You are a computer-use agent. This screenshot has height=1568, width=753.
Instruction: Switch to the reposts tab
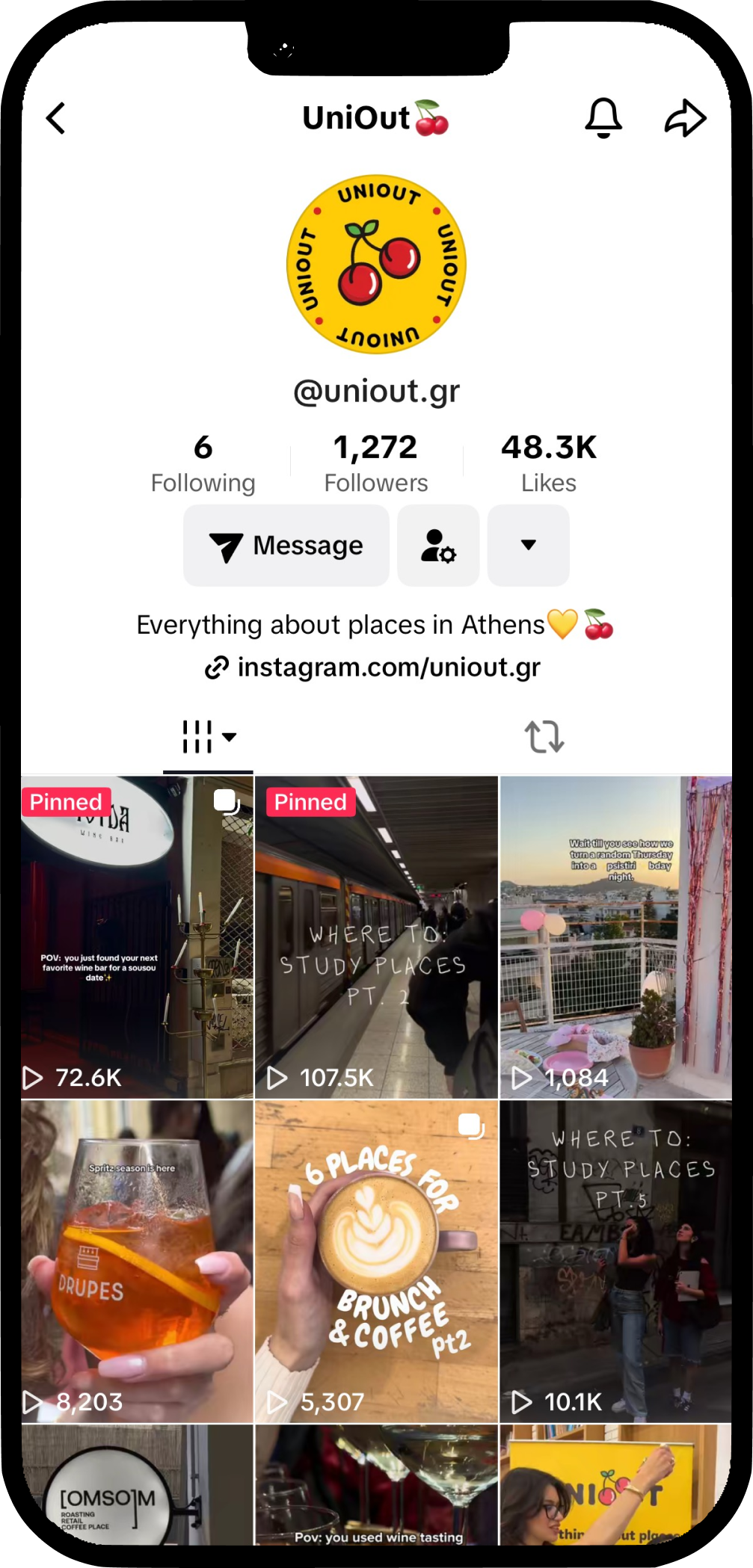(x=544, y=737)
